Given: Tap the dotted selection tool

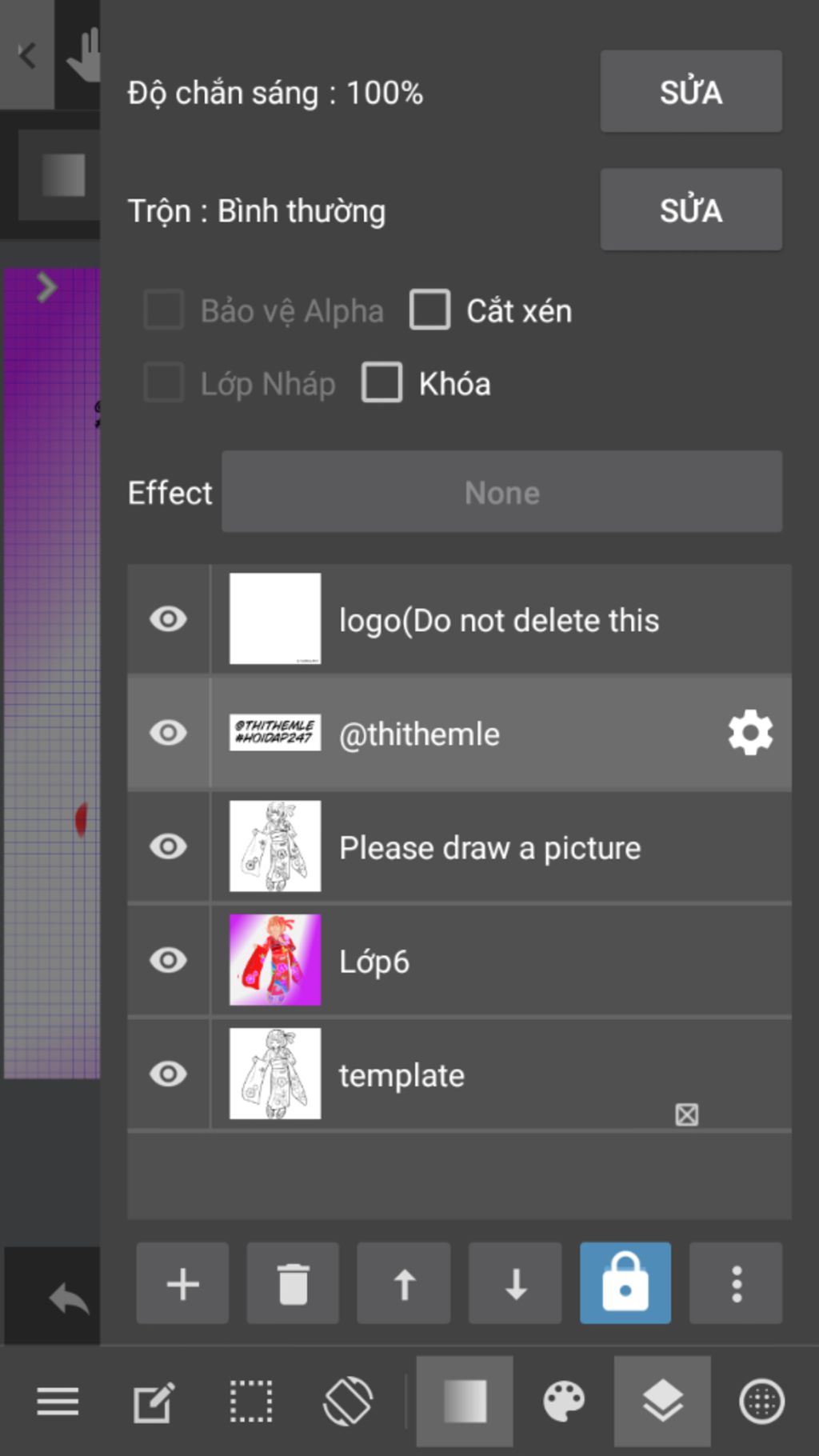Looking at the screenshot, I should pyautogui.click(x=251, y=1402).
